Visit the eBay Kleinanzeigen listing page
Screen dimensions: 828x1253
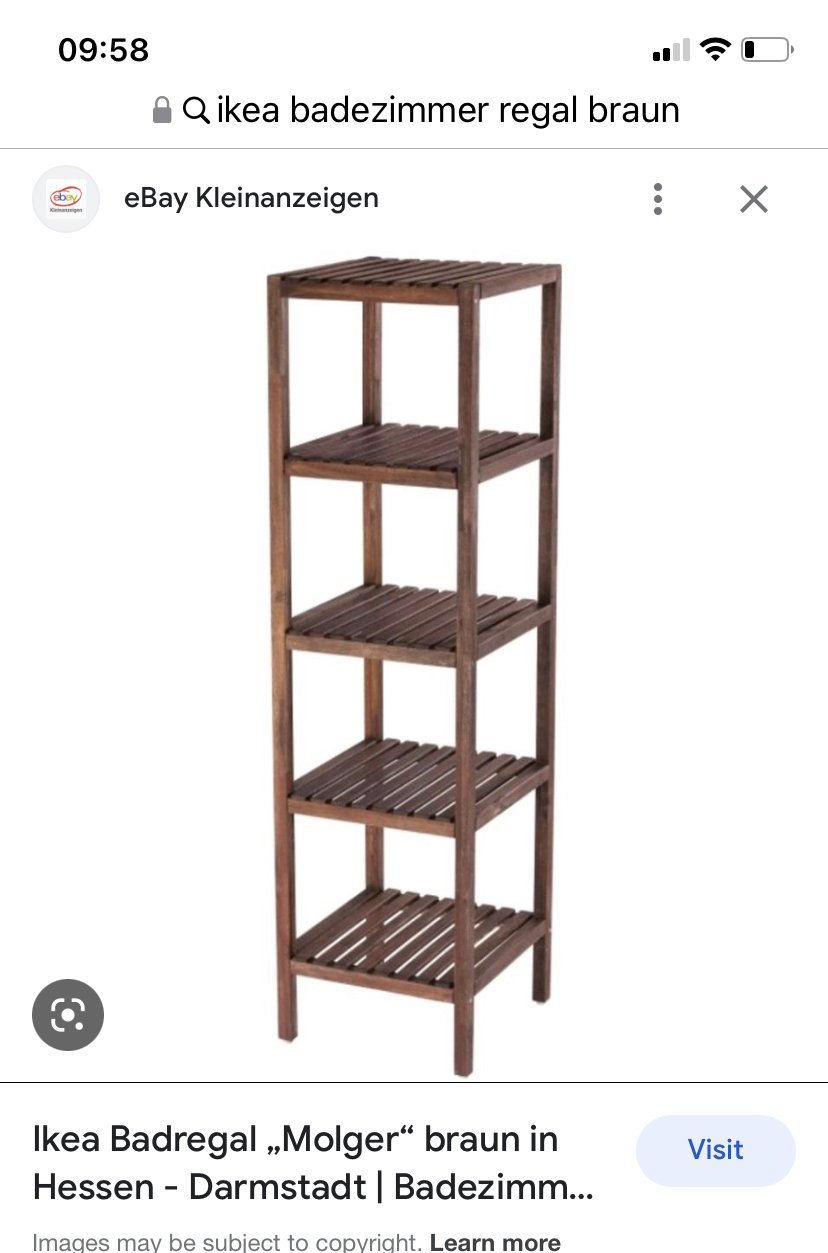[715, 1150]
